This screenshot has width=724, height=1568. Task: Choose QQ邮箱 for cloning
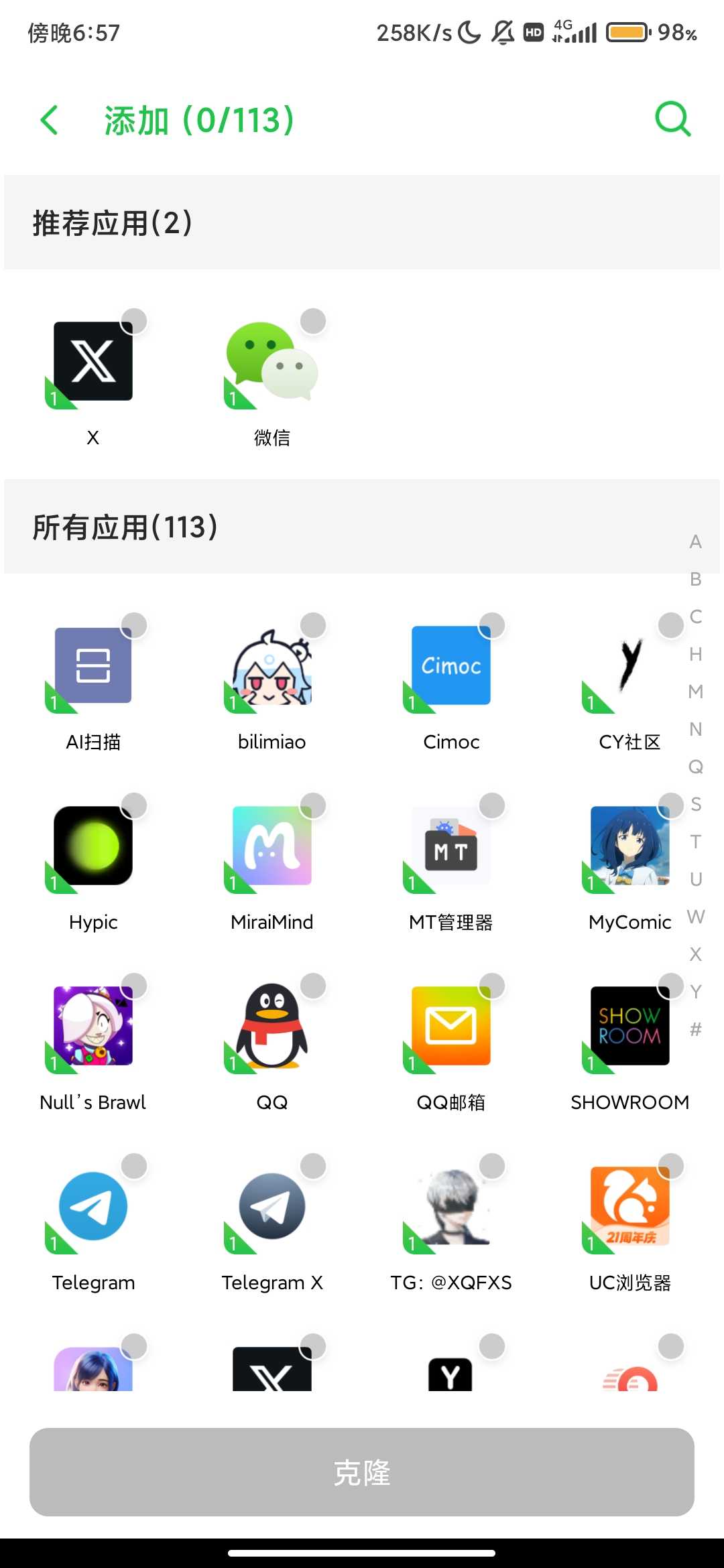[450, 1026]
